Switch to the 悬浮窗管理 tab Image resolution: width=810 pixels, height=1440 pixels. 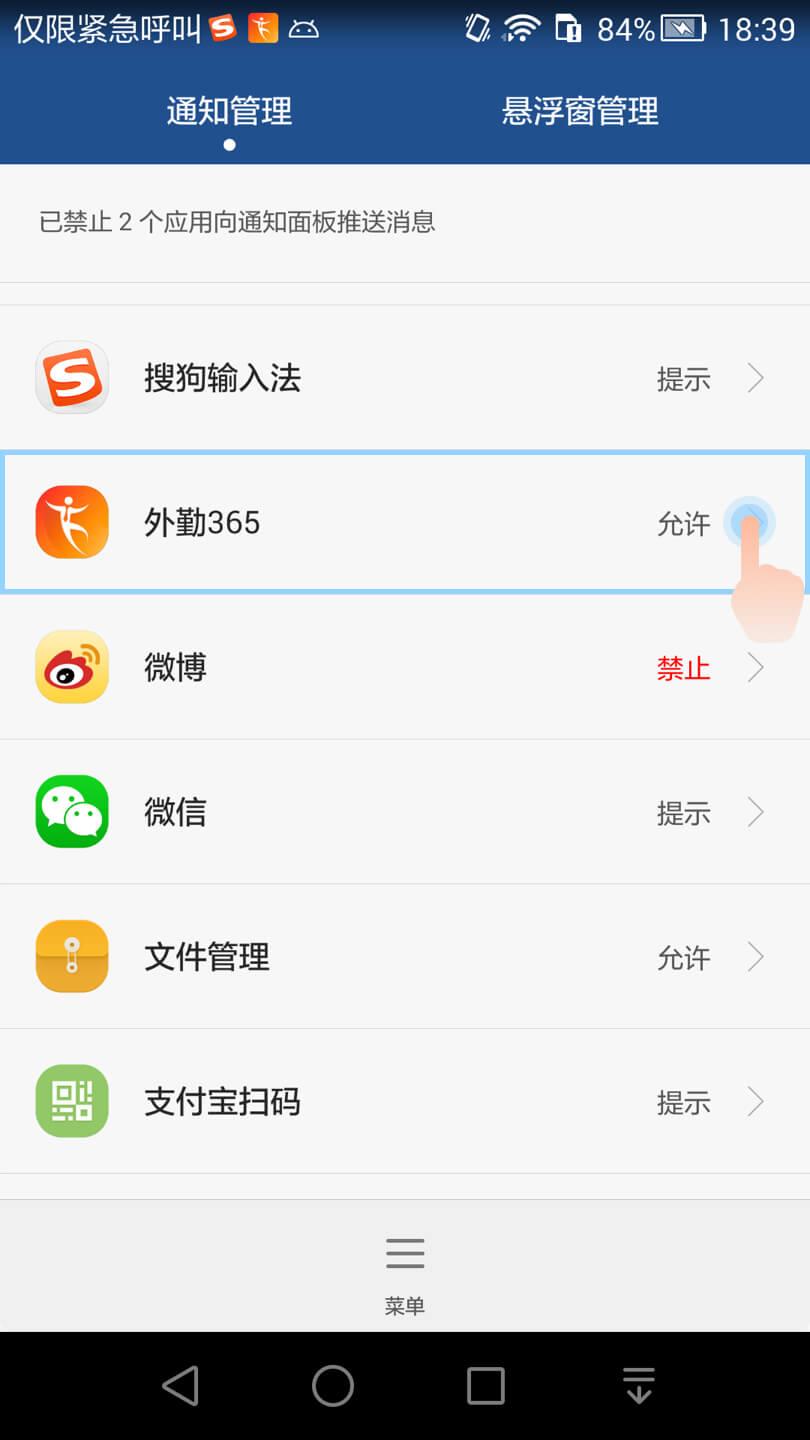tap(580, 111)
